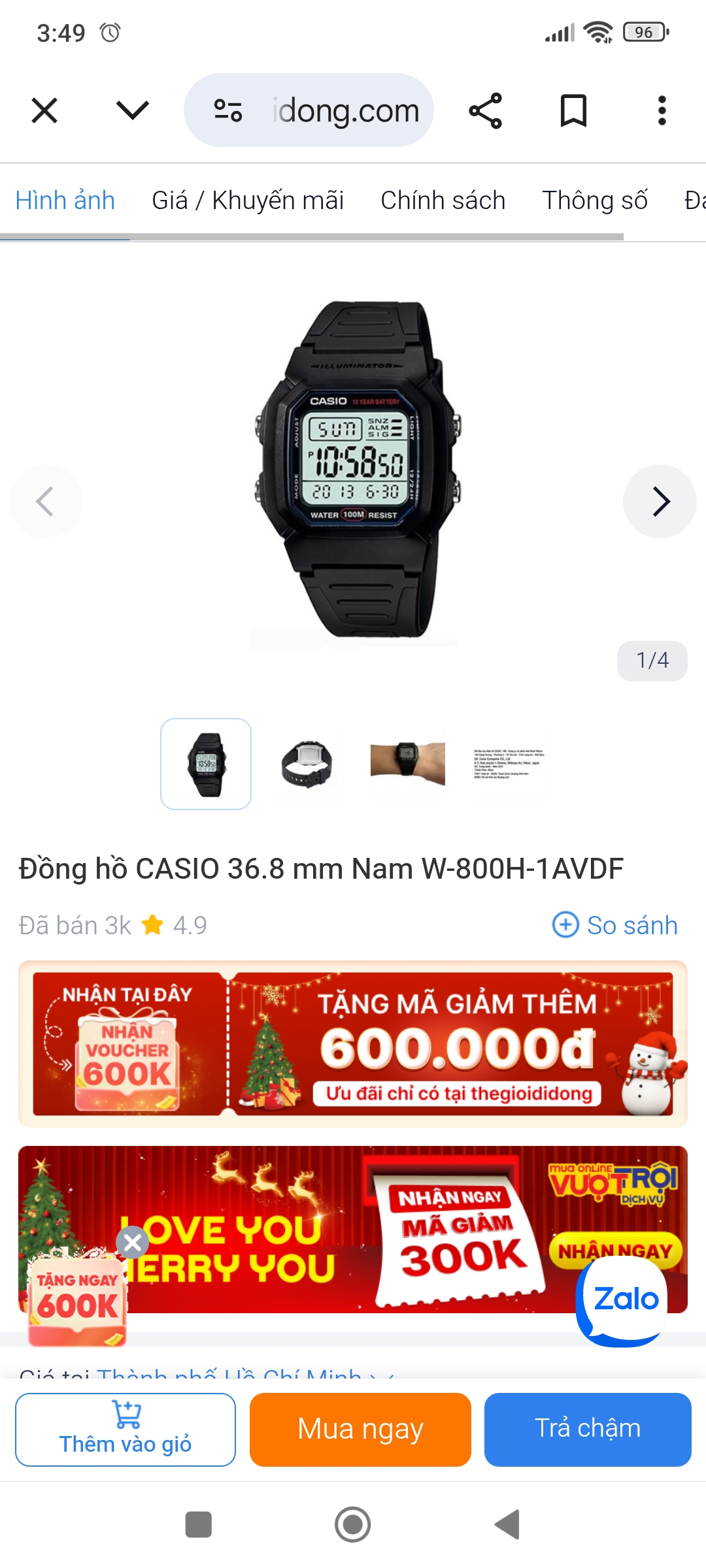
Task: Open site settings from the address bar
Action: 228,110
